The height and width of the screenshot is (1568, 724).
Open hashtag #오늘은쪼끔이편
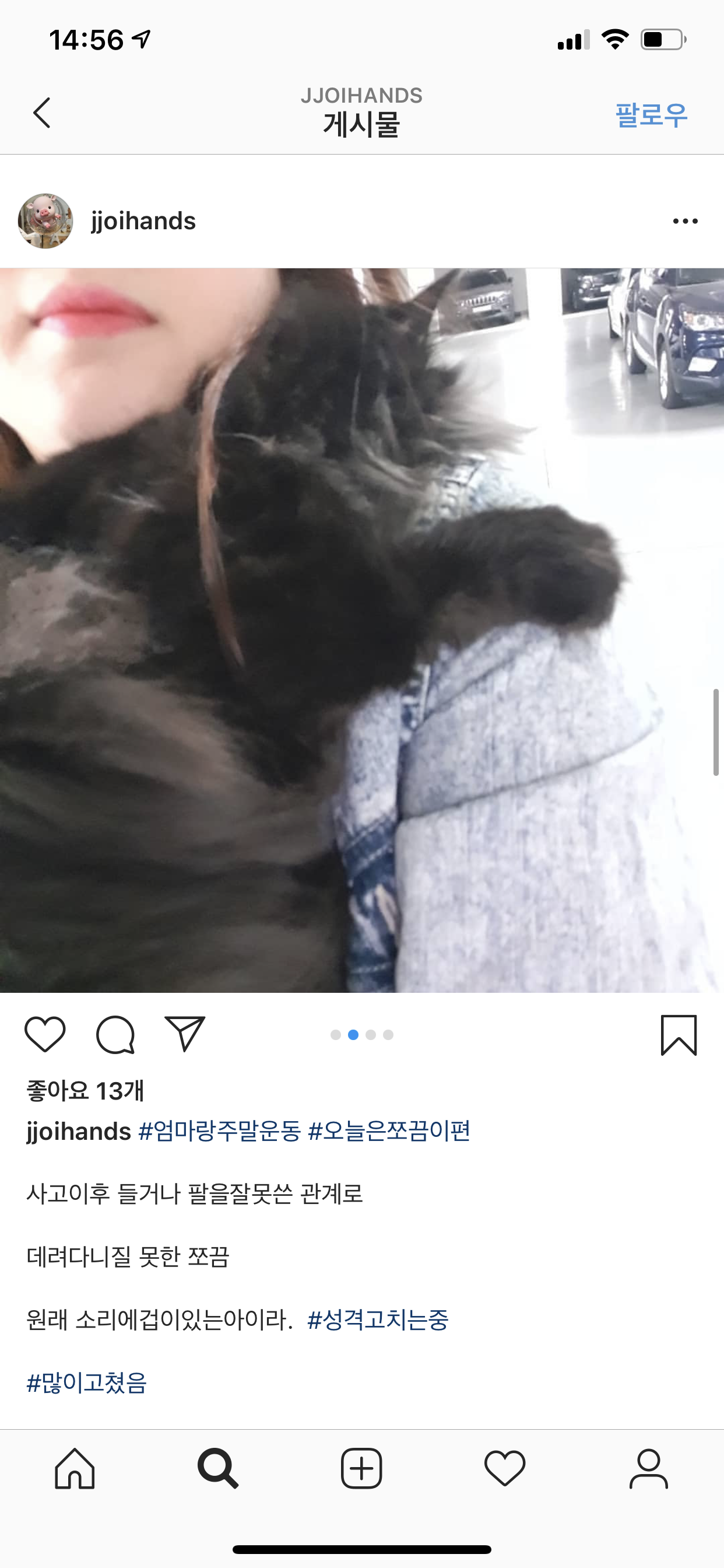(389, 1131)
